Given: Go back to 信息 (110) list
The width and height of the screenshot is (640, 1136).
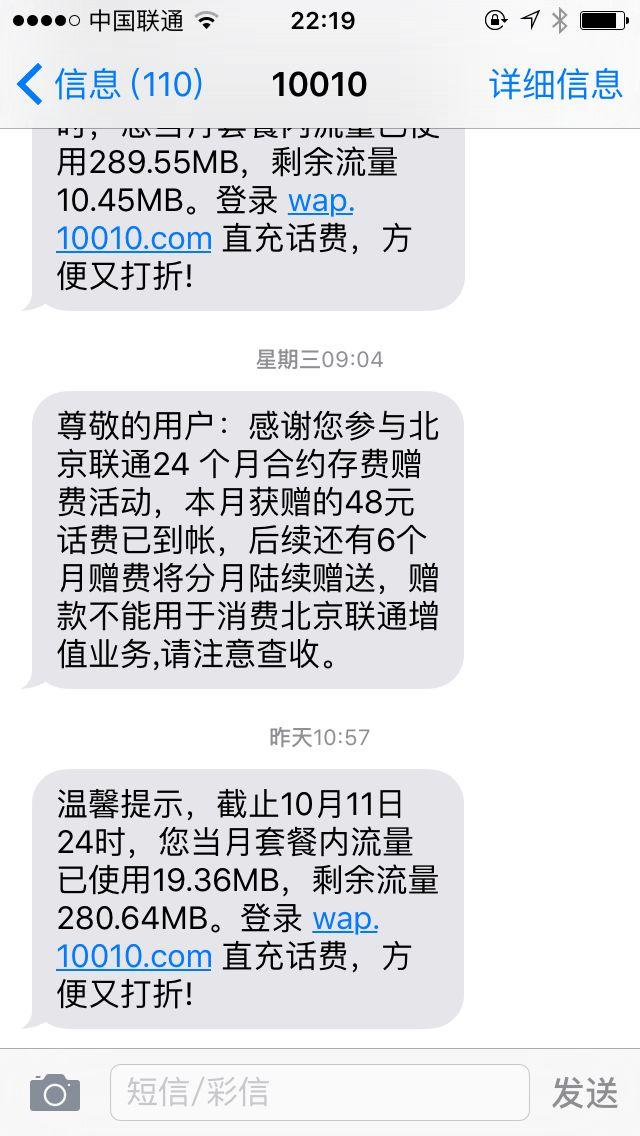Looking at the screenshot, I should coord(109,84).
